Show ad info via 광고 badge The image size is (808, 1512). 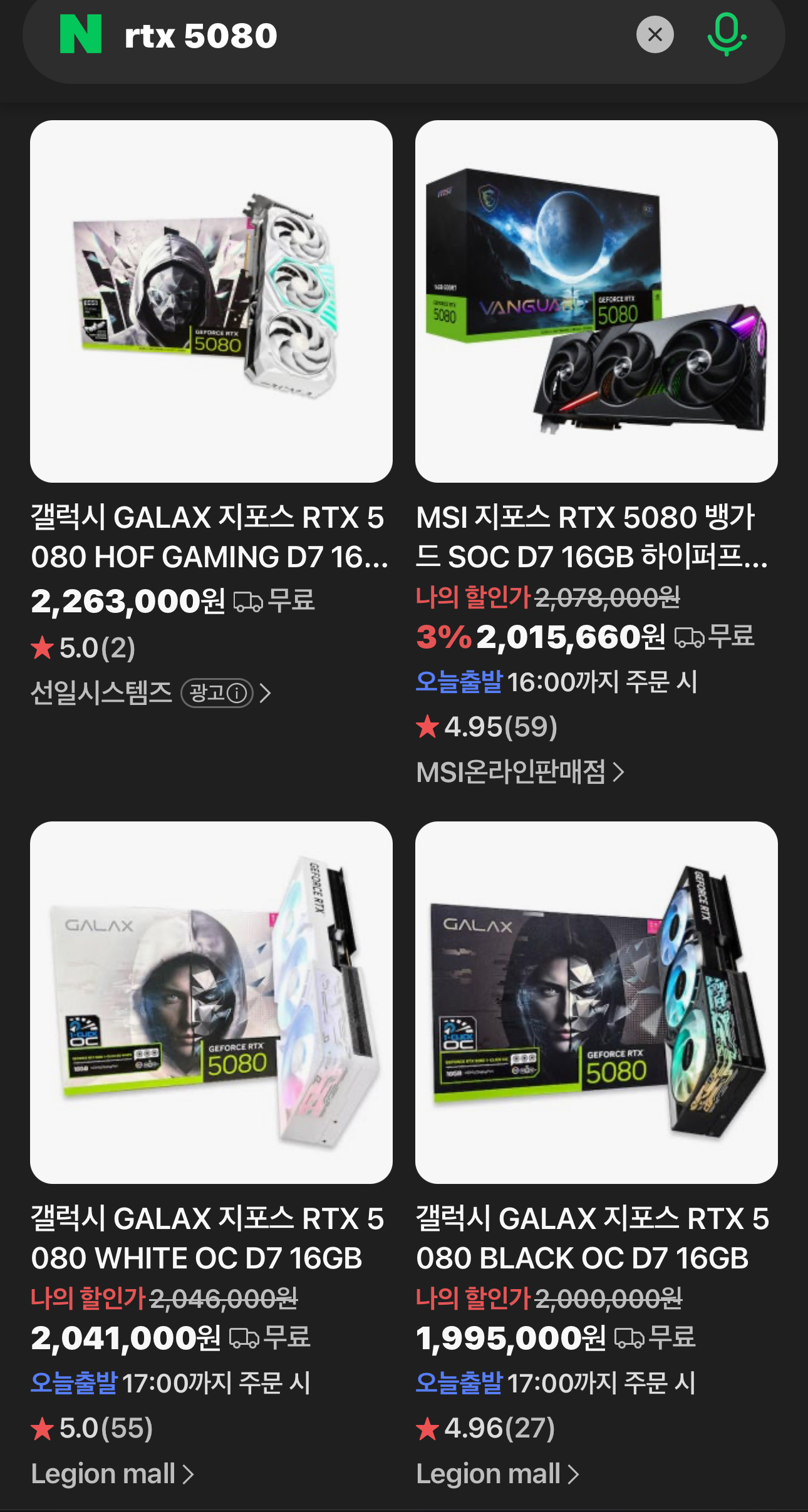pos(217,693)
